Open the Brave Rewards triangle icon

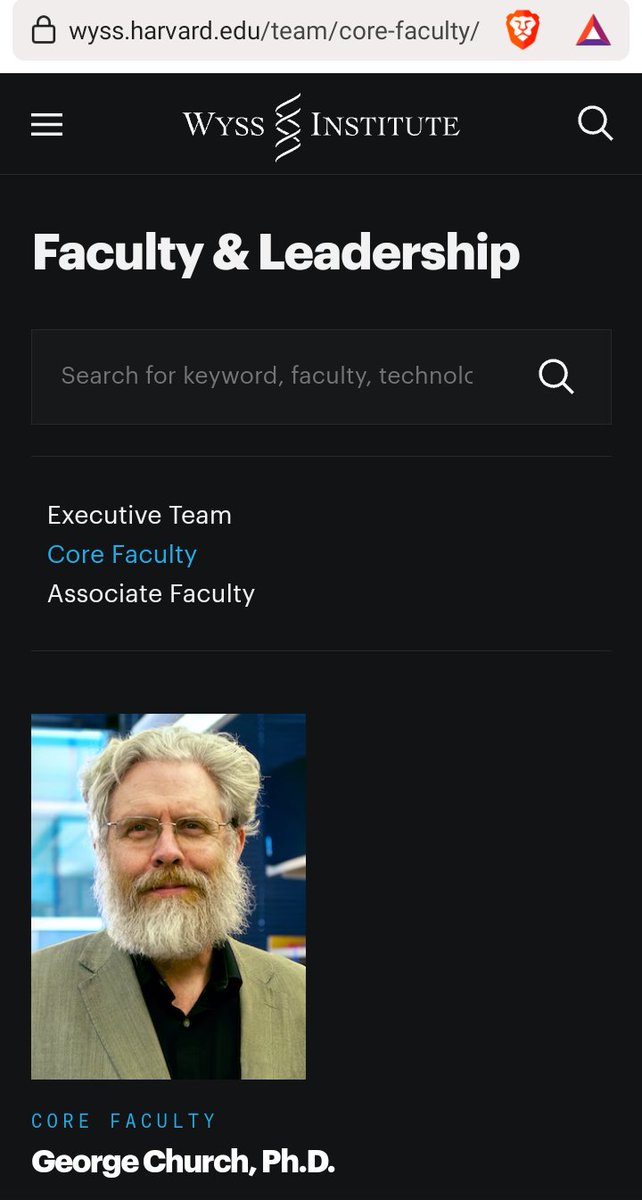[x=593, y=31]
